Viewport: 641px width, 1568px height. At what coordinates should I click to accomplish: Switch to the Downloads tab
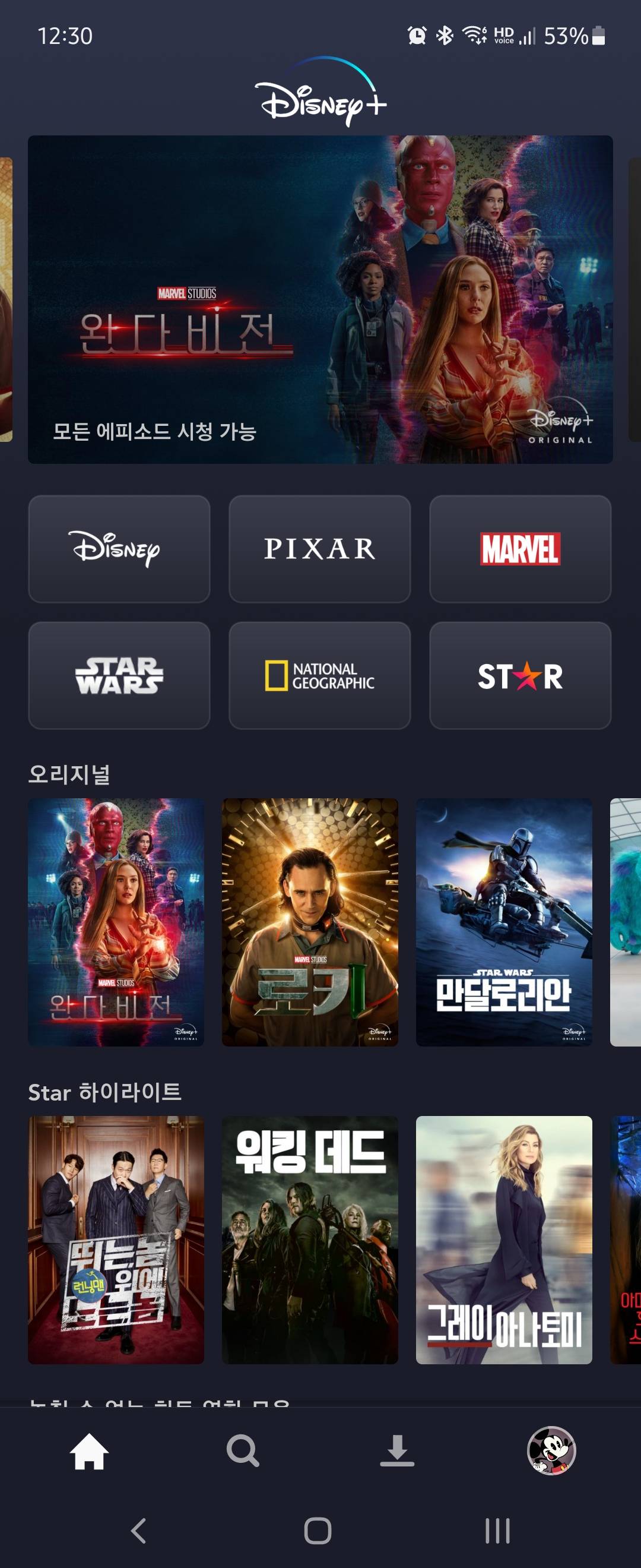[x=397, y=1451]
